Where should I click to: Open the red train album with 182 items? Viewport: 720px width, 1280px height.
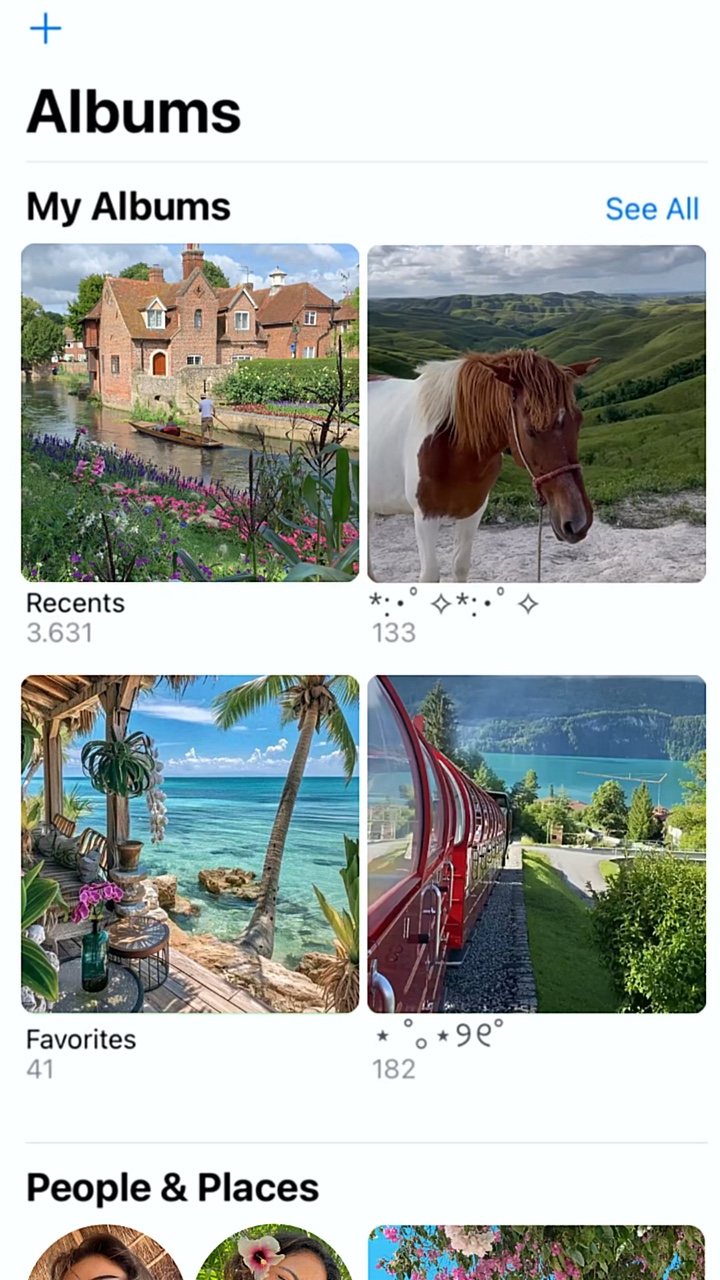536,844
